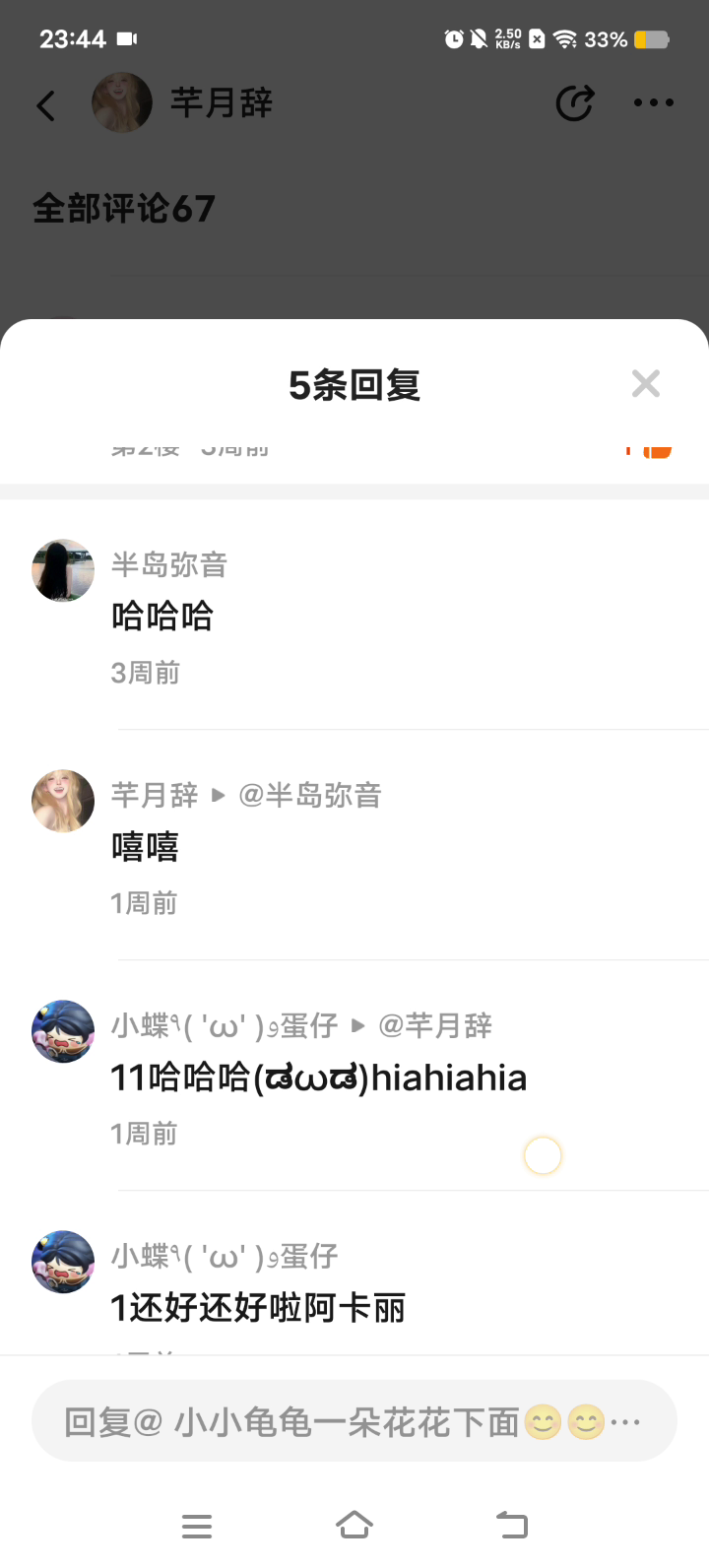Viewport: 709px width, 1568px height.
Task: Tap the system back button
Action: [511, 1525]
